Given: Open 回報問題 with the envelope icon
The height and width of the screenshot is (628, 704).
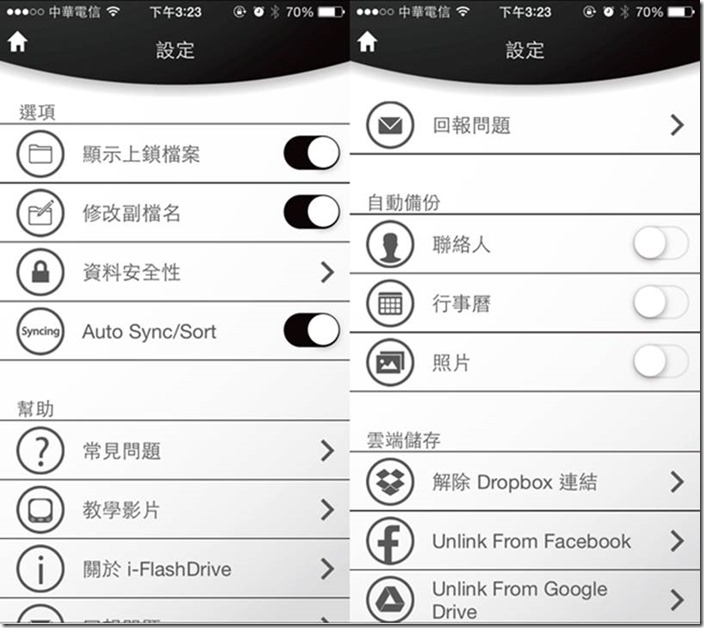Looking at the screenshot, I should (525, 125).
